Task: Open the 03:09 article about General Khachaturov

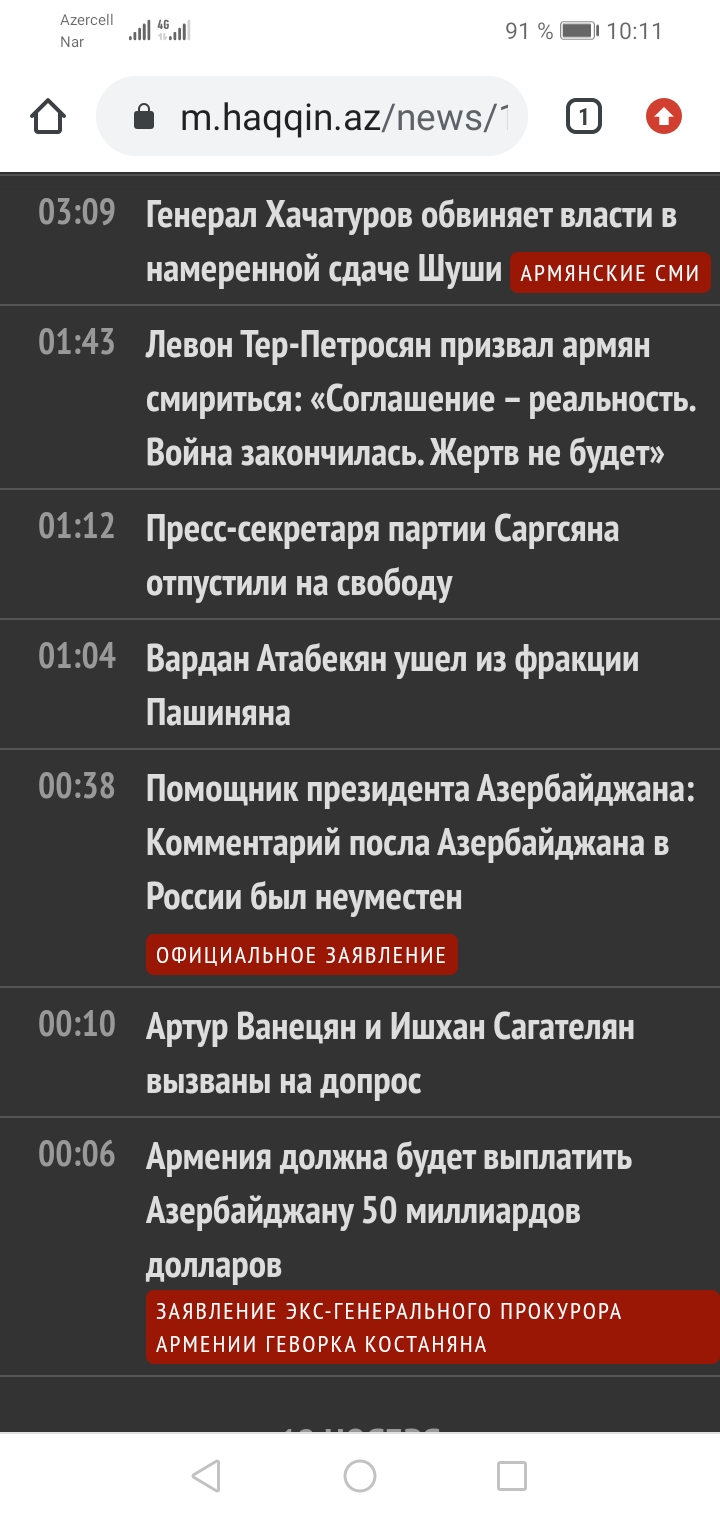Action: pyautogui.click(x=360, y=241)
